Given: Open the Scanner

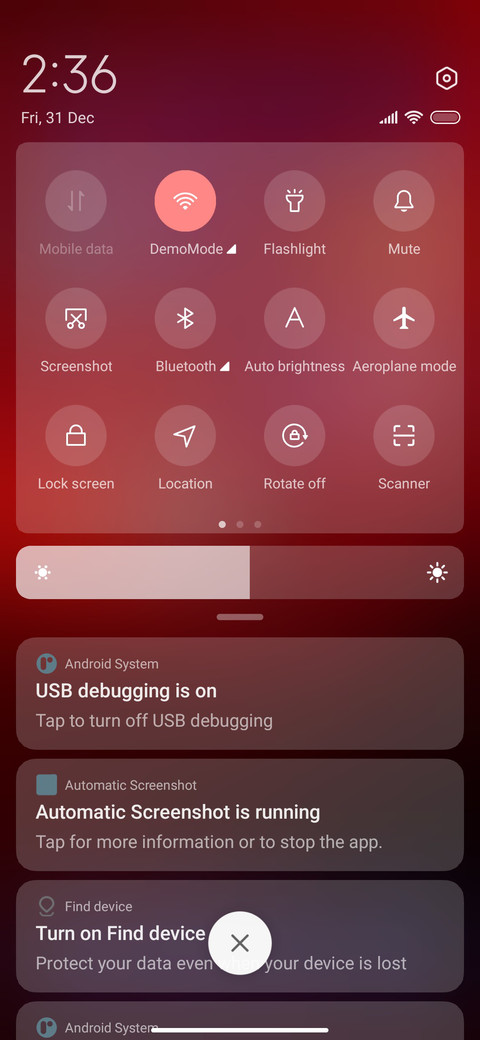Looking at the screenshot, I should click(404, 436).
